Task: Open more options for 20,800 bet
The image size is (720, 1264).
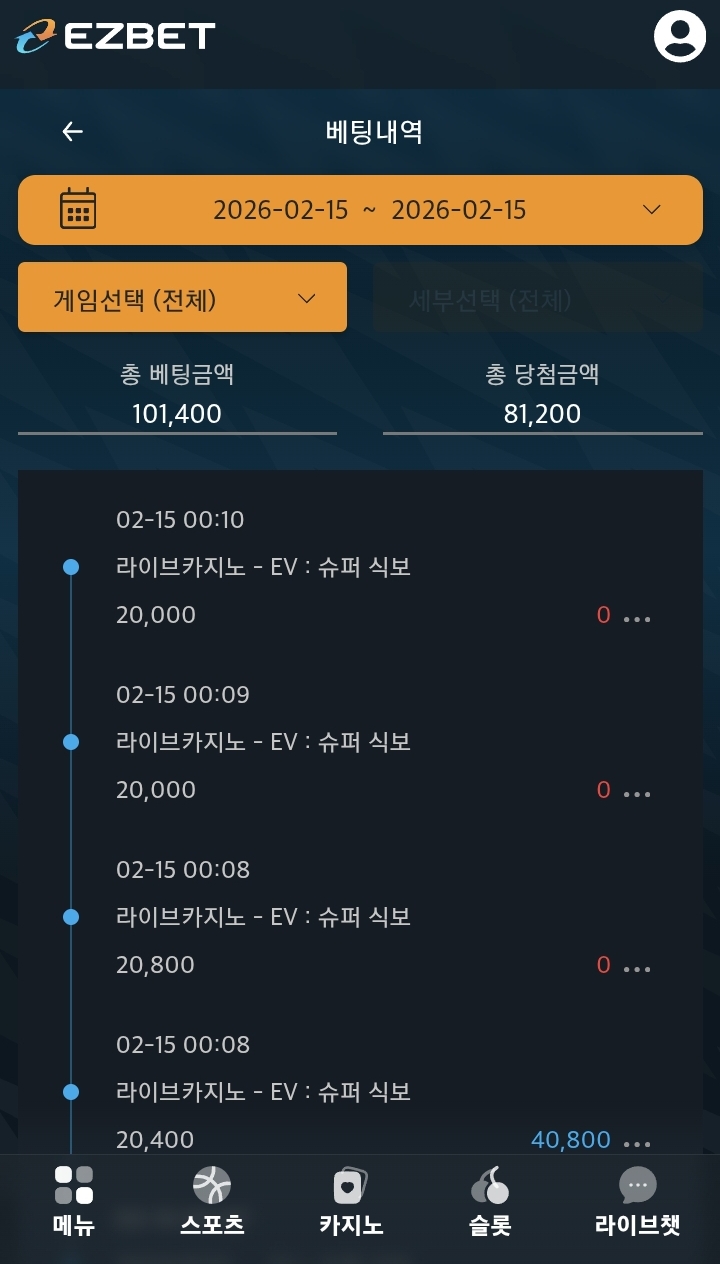Action: (637, 968)
